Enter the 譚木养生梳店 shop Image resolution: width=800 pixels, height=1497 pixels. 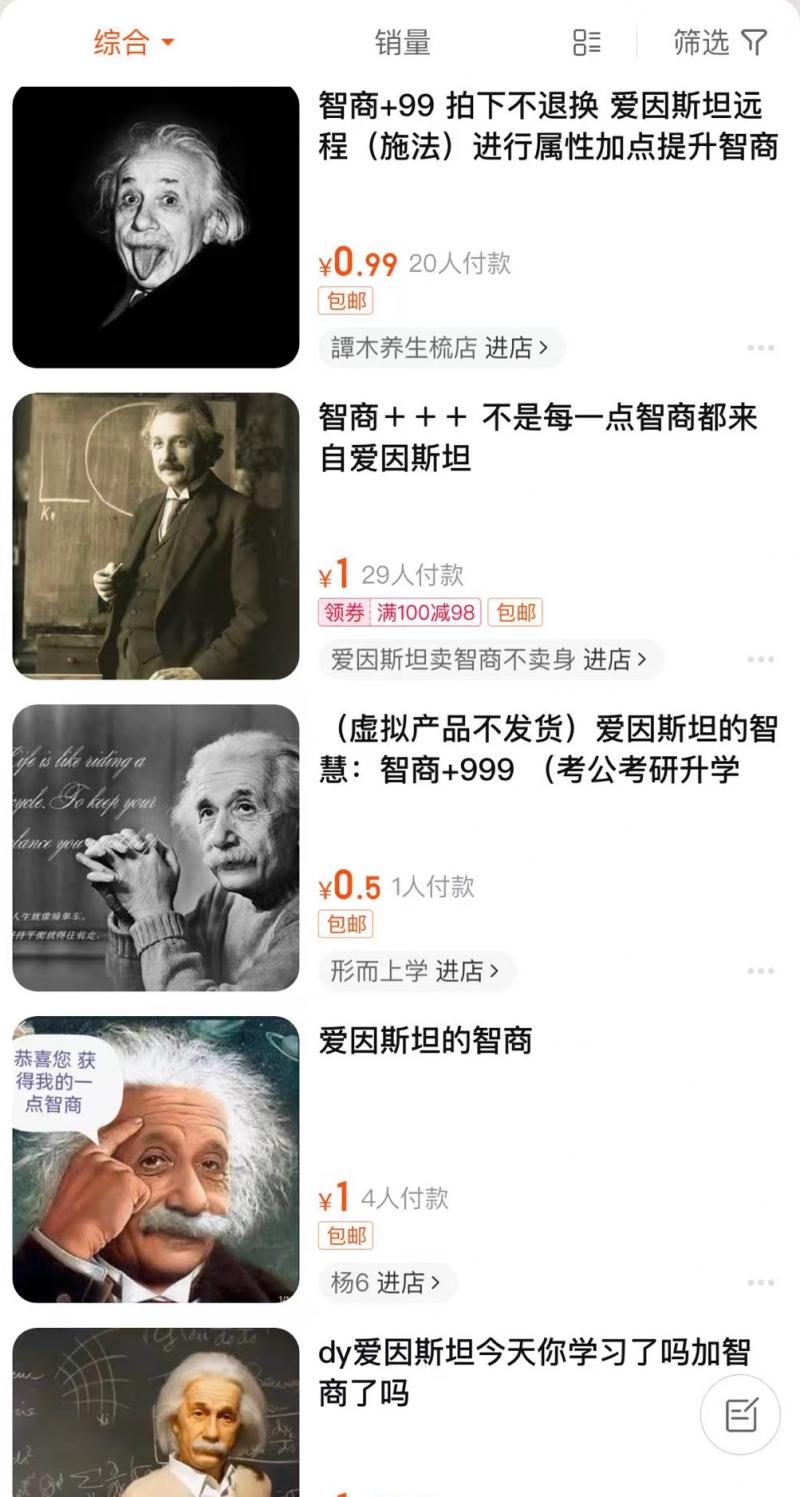tap(441, 348)
